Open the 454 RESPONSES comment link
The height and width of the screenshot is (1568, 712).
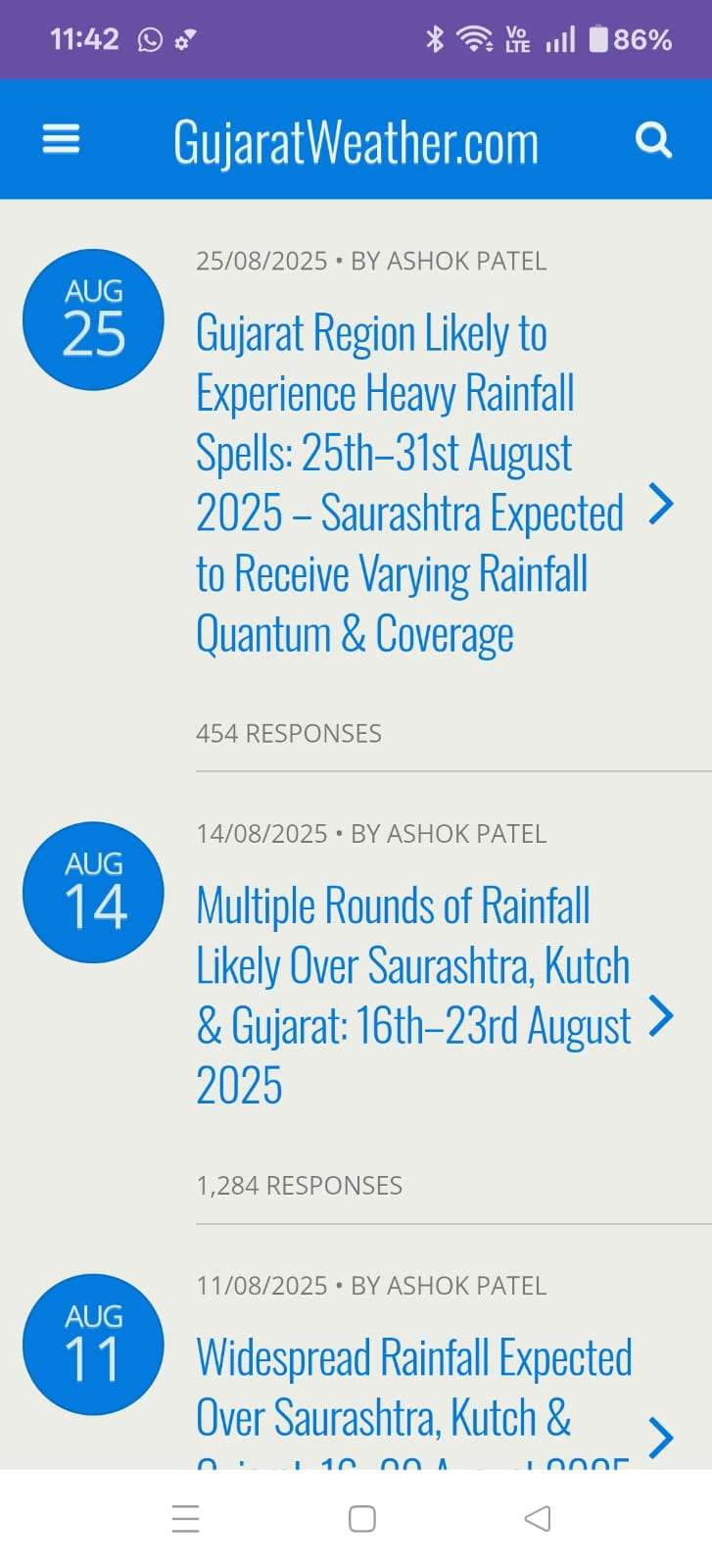[x=289, y=732]
